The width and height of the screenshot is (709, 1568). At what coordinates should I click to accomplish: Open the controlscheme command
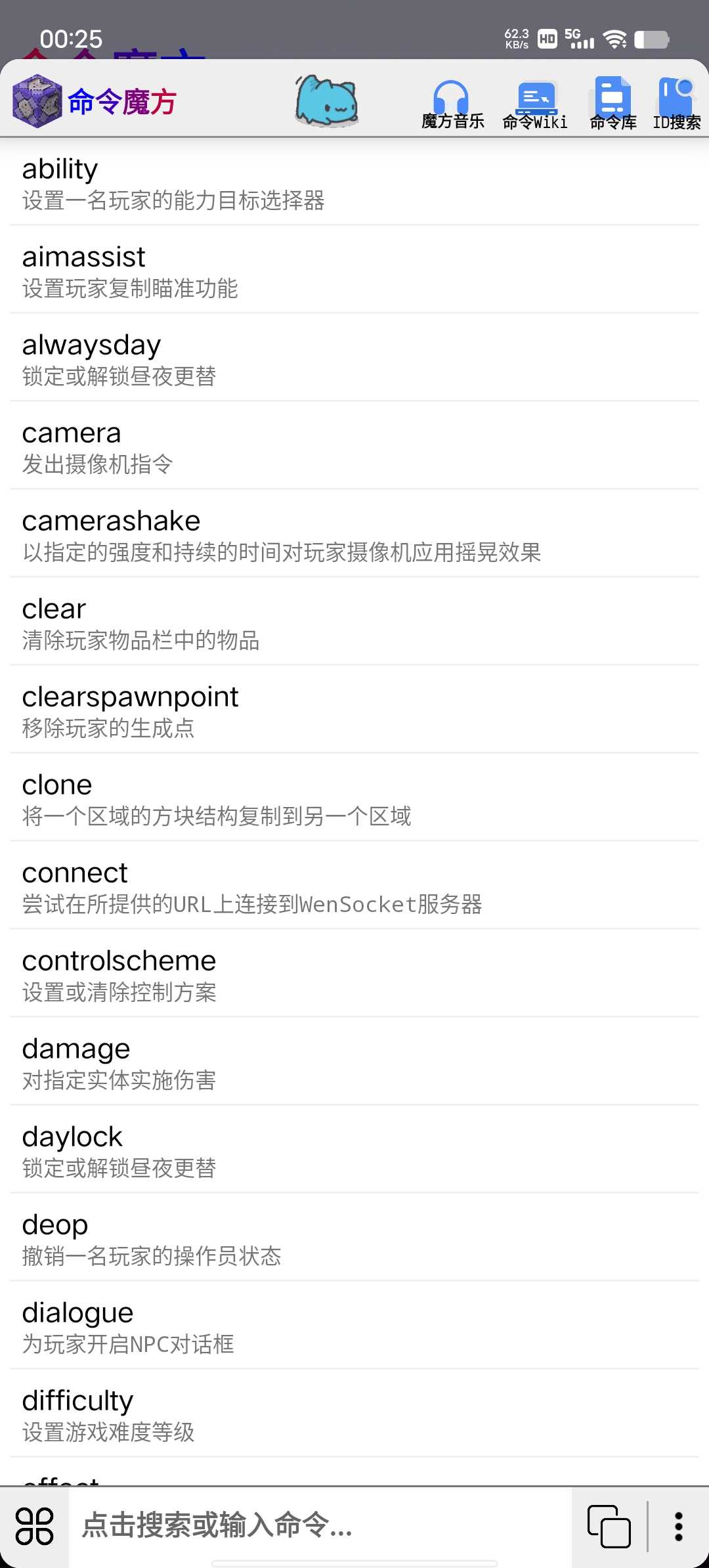coord(354,974)
